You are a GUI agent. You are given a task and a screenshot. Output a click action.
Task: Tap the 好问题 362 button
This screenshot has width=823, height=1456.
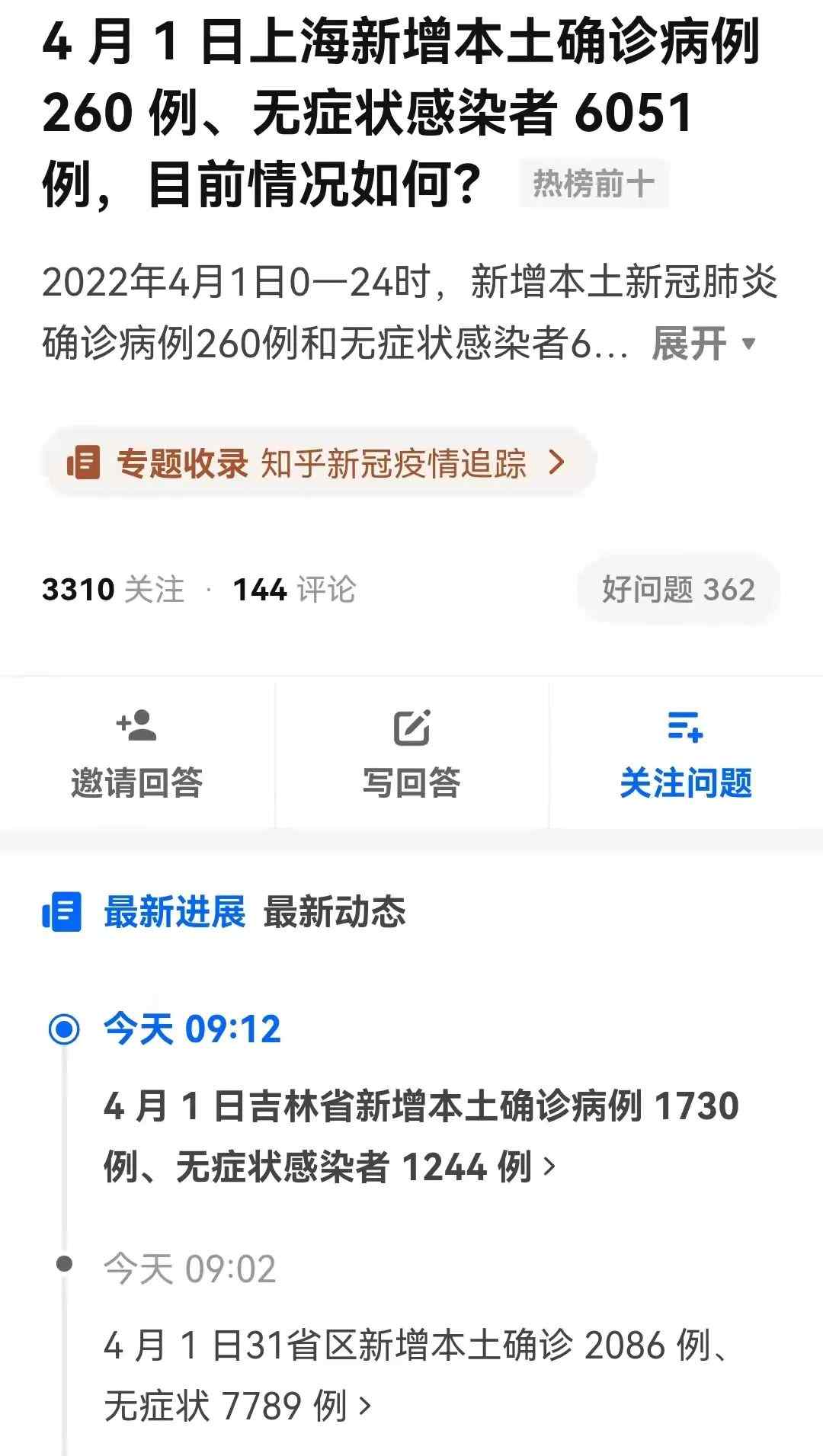(677, 590)
